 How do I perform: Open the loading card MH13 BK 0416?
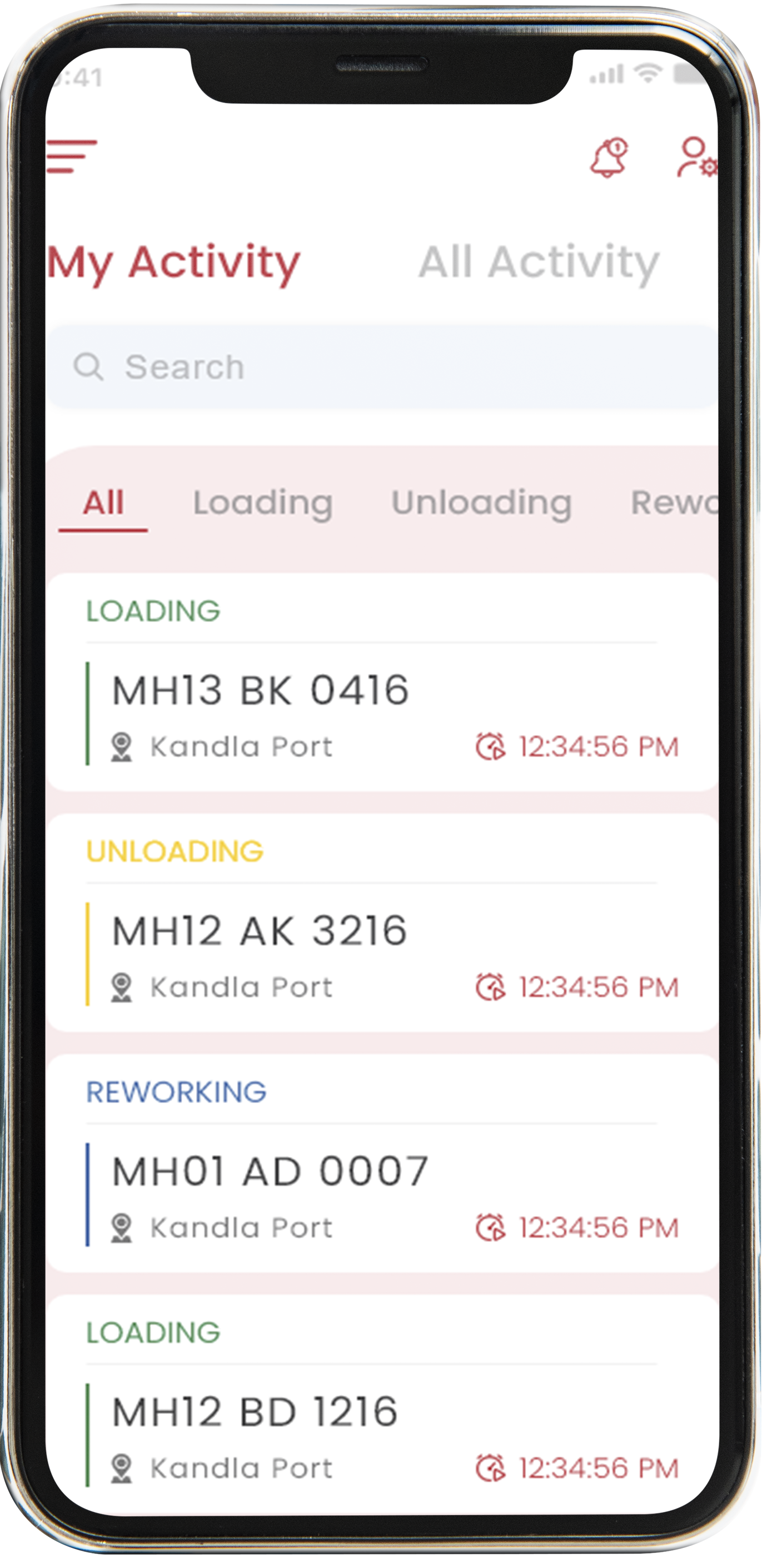tap(382, 682)
